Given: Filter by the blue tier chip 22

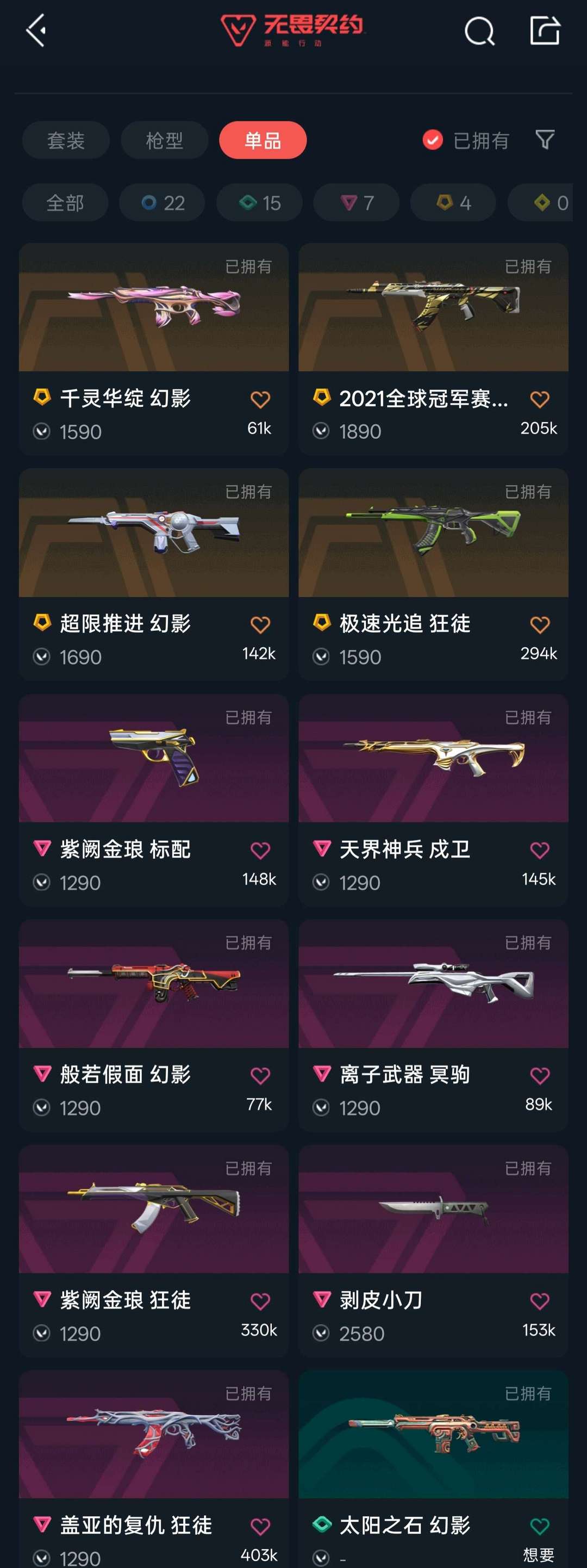Looking at the screenshot, I should tap(163, 203).
